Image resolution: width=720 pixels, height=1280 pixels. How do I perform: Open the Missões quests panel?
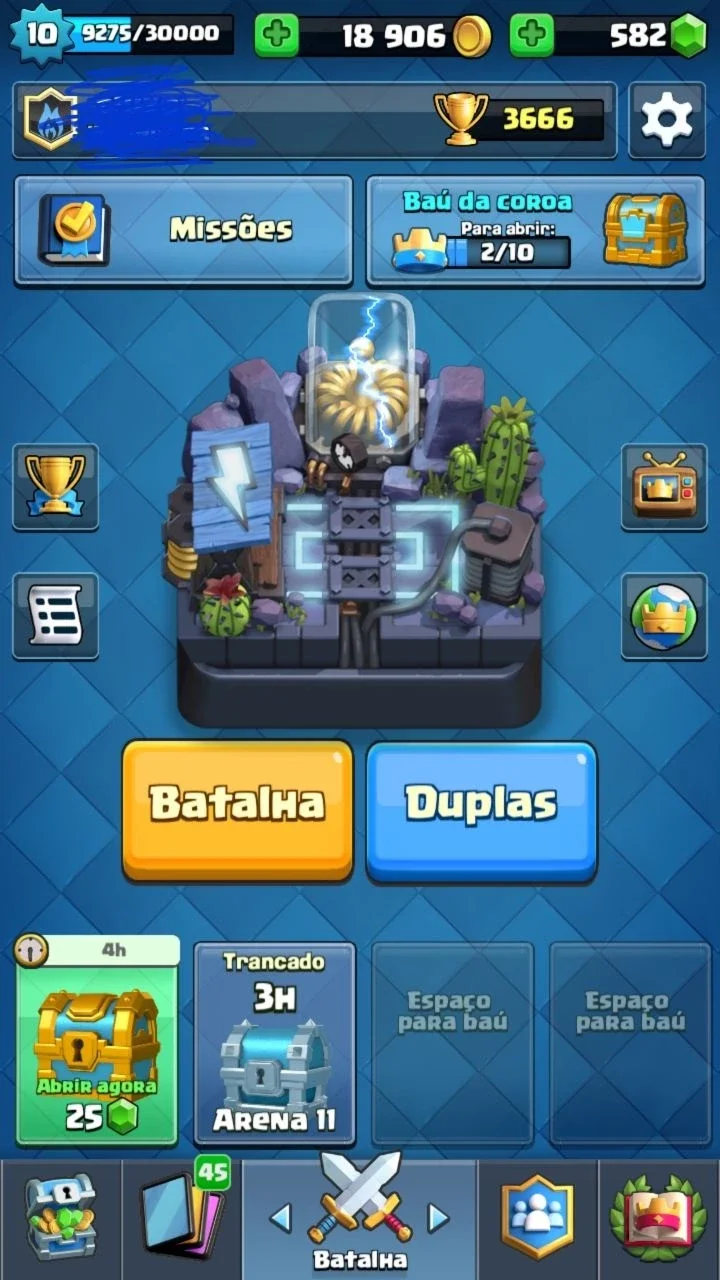point(183,230)
